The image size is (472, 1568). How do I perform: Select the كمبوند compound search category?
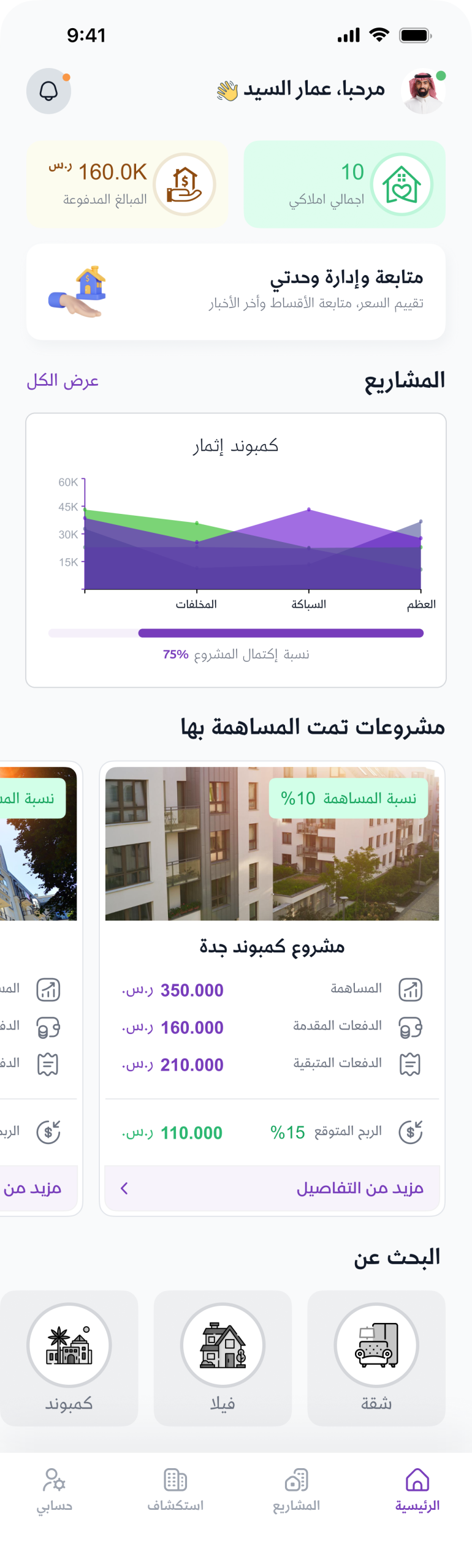pyautogui.click(x=69, y=1358)
